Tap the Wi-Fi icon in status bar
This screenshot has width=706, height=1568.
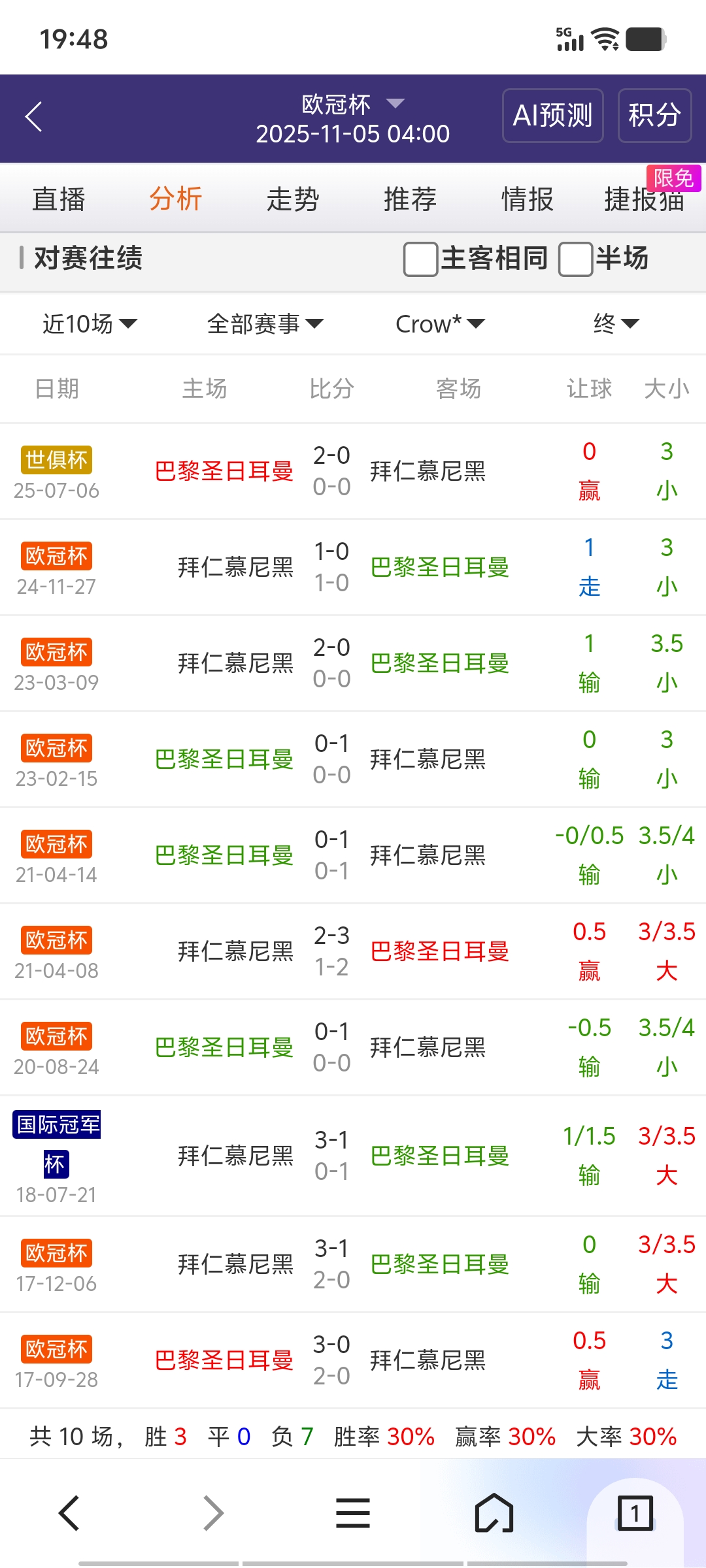(605, 39)
